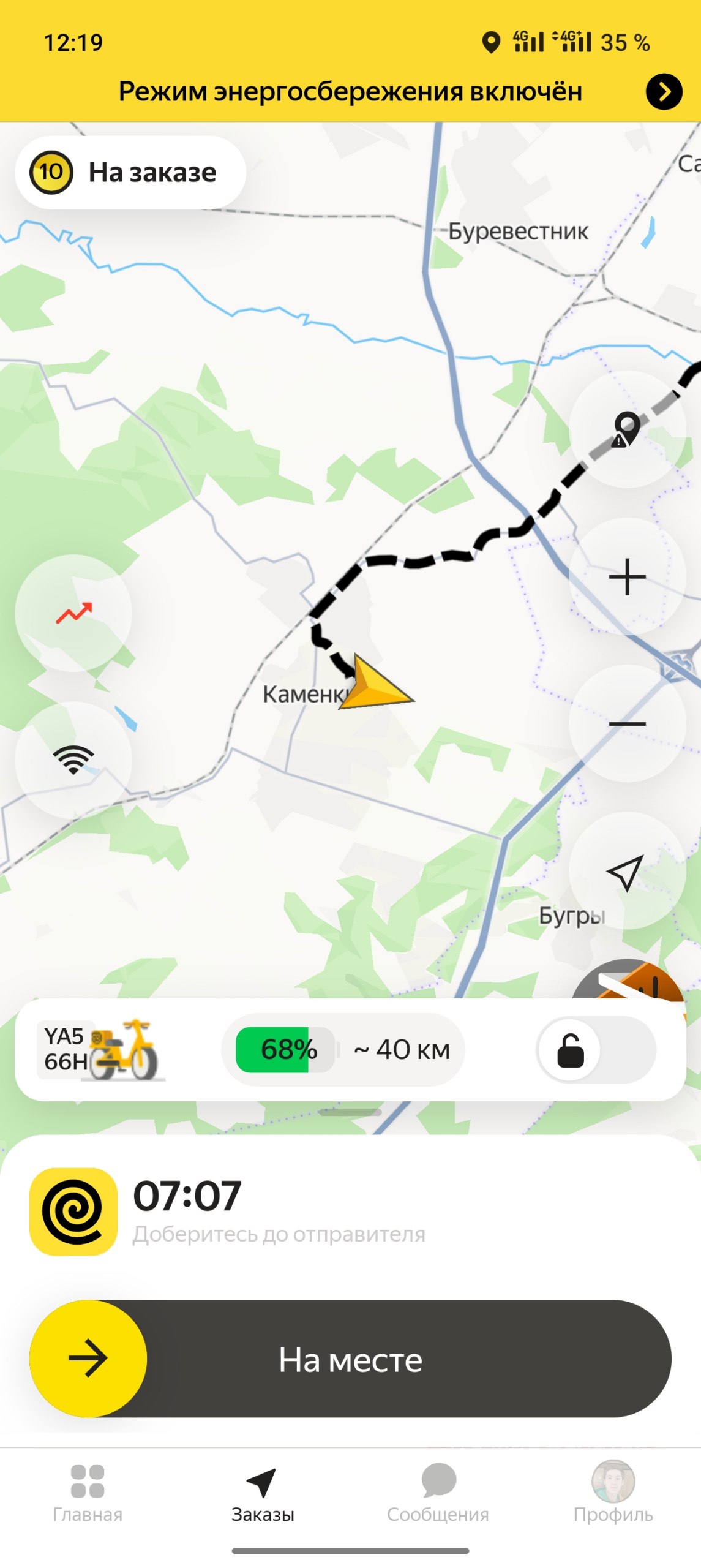This screenshot has width=701, height=1568.
Task: Open the energy saving mode banner arrow
Action: click(664, 92)
